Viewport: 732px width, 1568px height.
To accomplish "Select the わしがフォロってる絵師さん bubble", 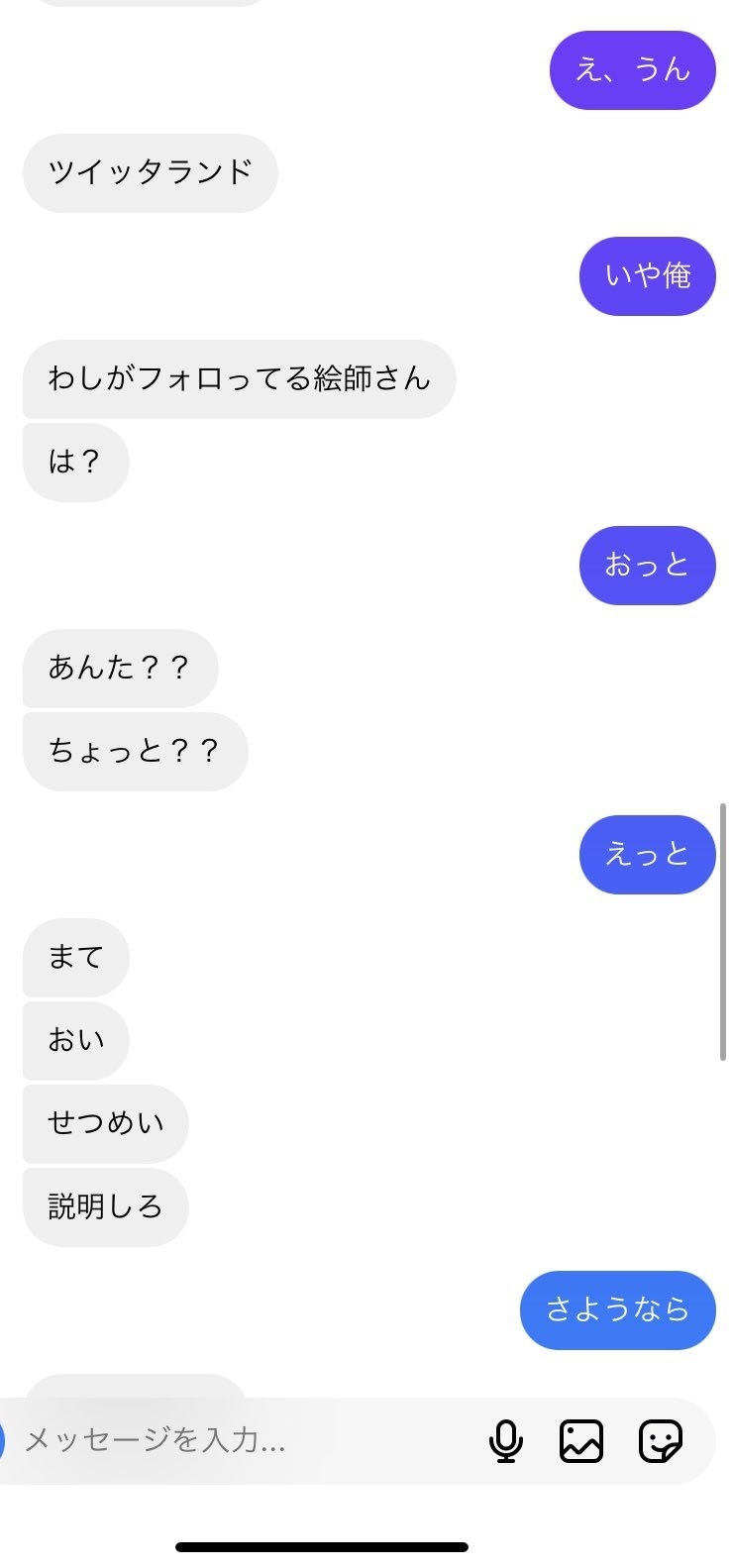I will 238,379.
